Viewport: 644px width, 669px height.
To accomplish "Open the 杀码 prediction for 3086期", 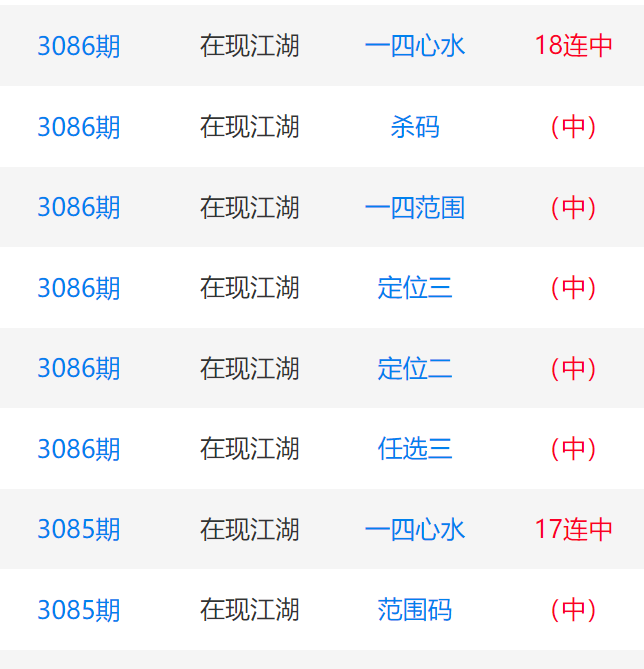I will tap(414, 127).
